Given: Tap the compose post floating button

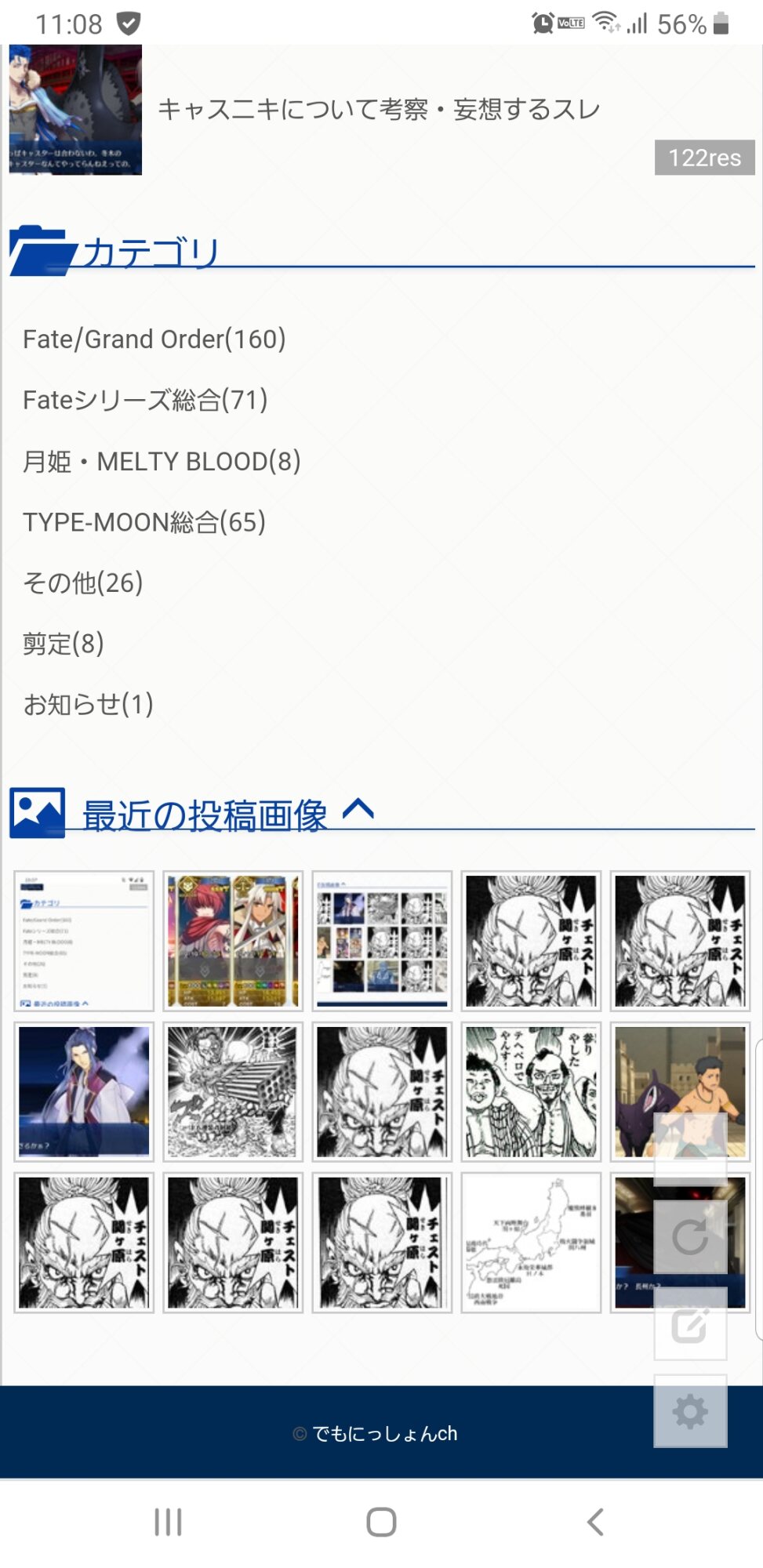Looking at the screenshot, I should coord(690,1324).
